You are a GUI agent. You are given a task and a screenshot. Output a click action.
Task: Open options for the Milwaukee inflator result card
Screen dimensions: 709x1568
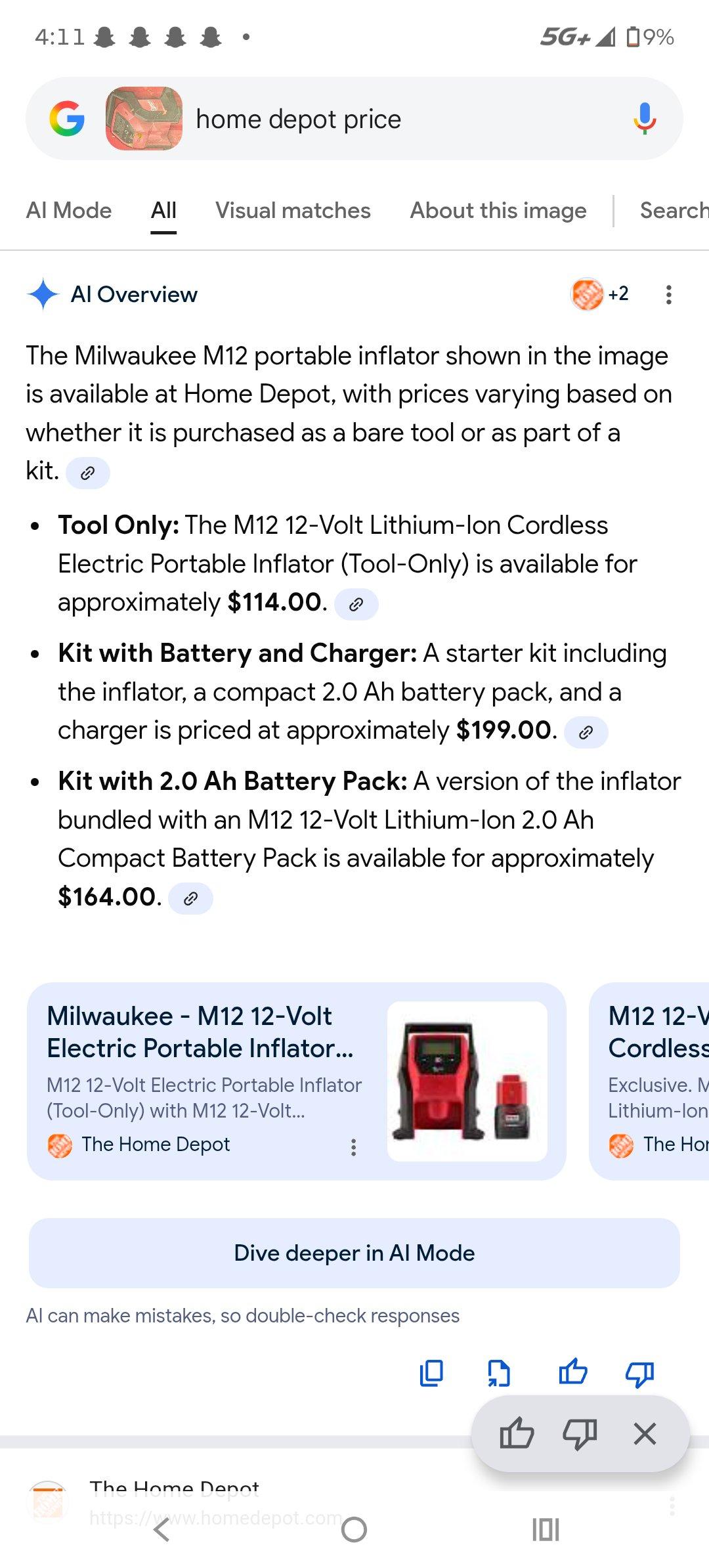coord(354,1146)
